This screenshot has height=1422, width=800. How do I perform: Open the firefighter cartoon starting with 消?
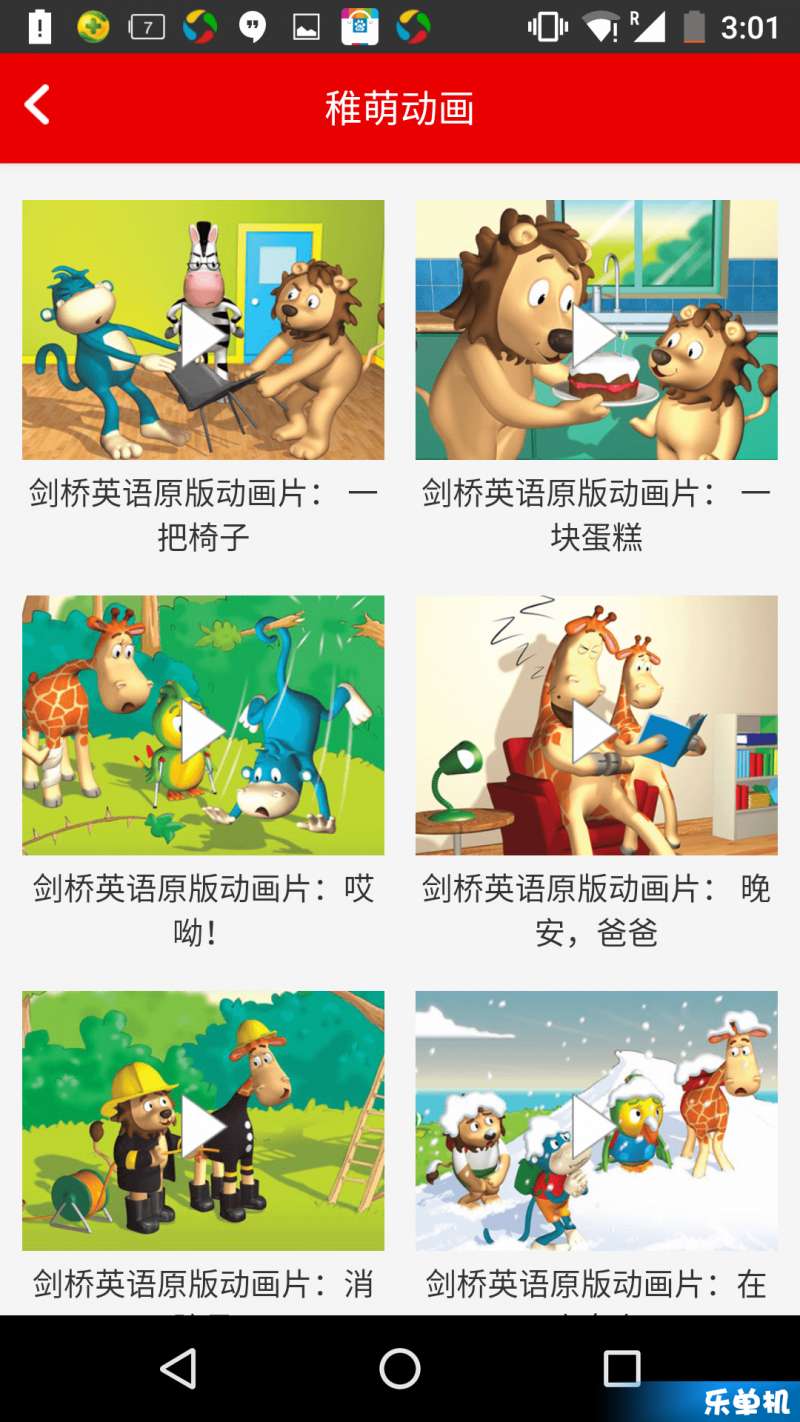203,1120
